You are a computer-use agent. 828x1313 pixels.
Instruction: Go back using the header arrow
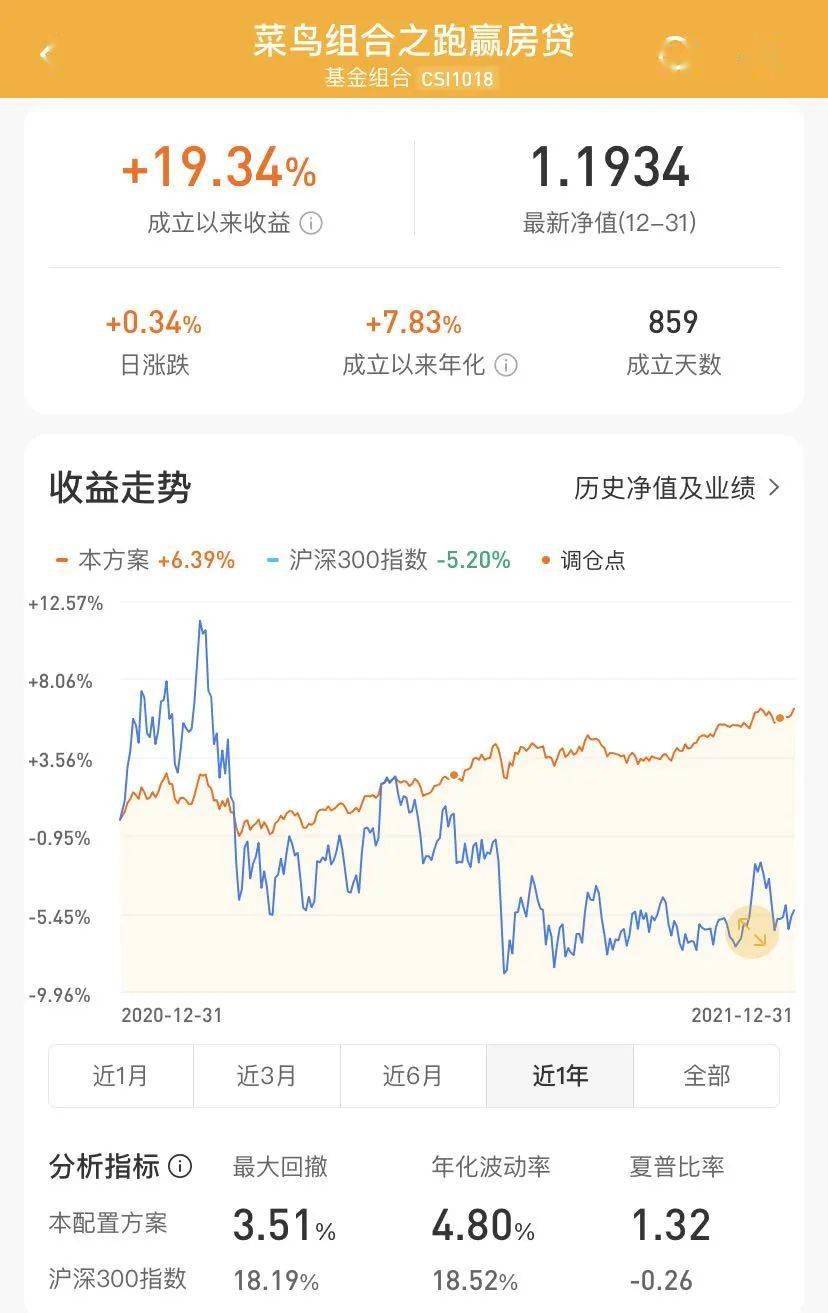(45, 54)
